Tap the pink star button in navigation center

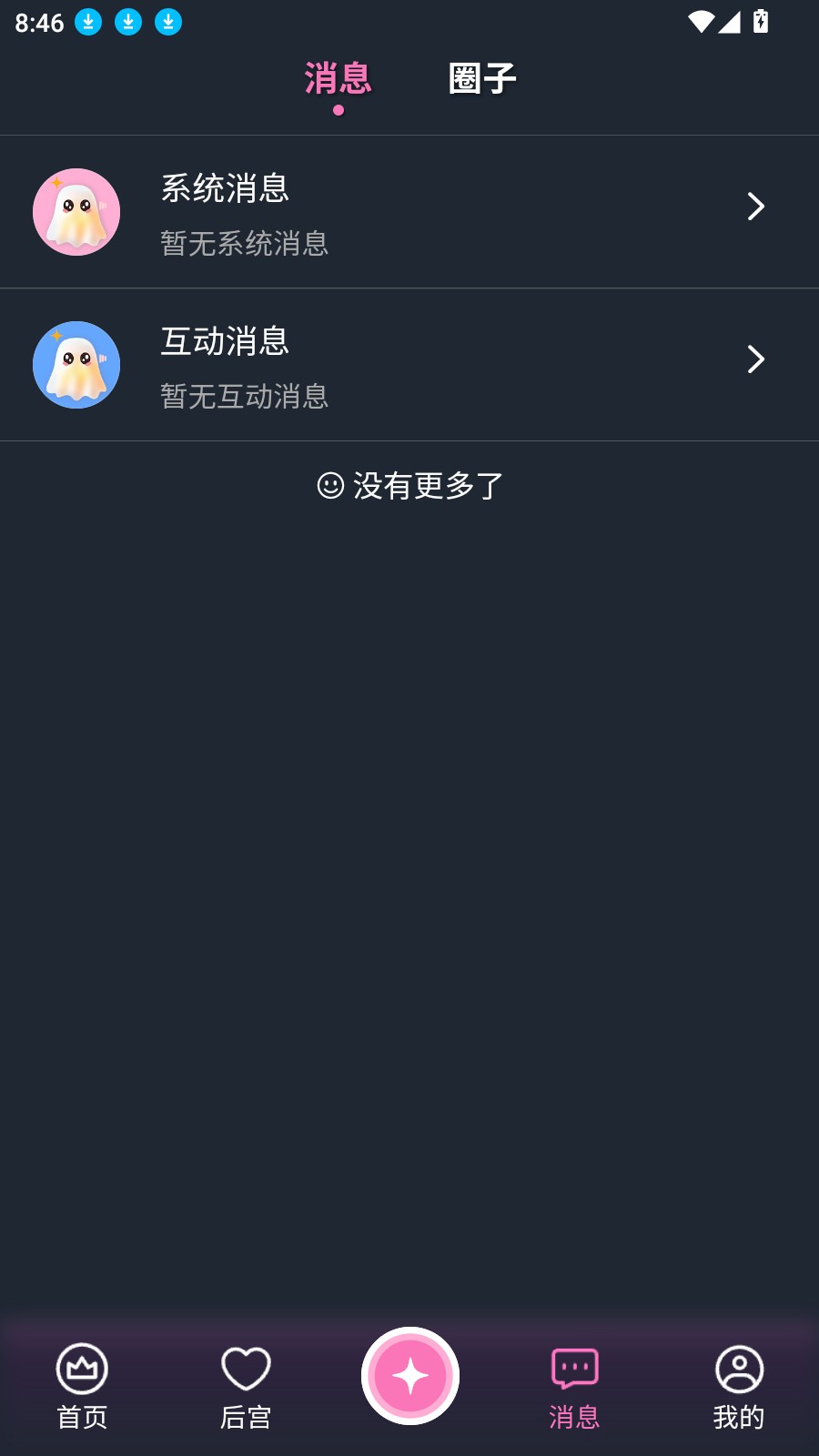(x=409, y=1376)
